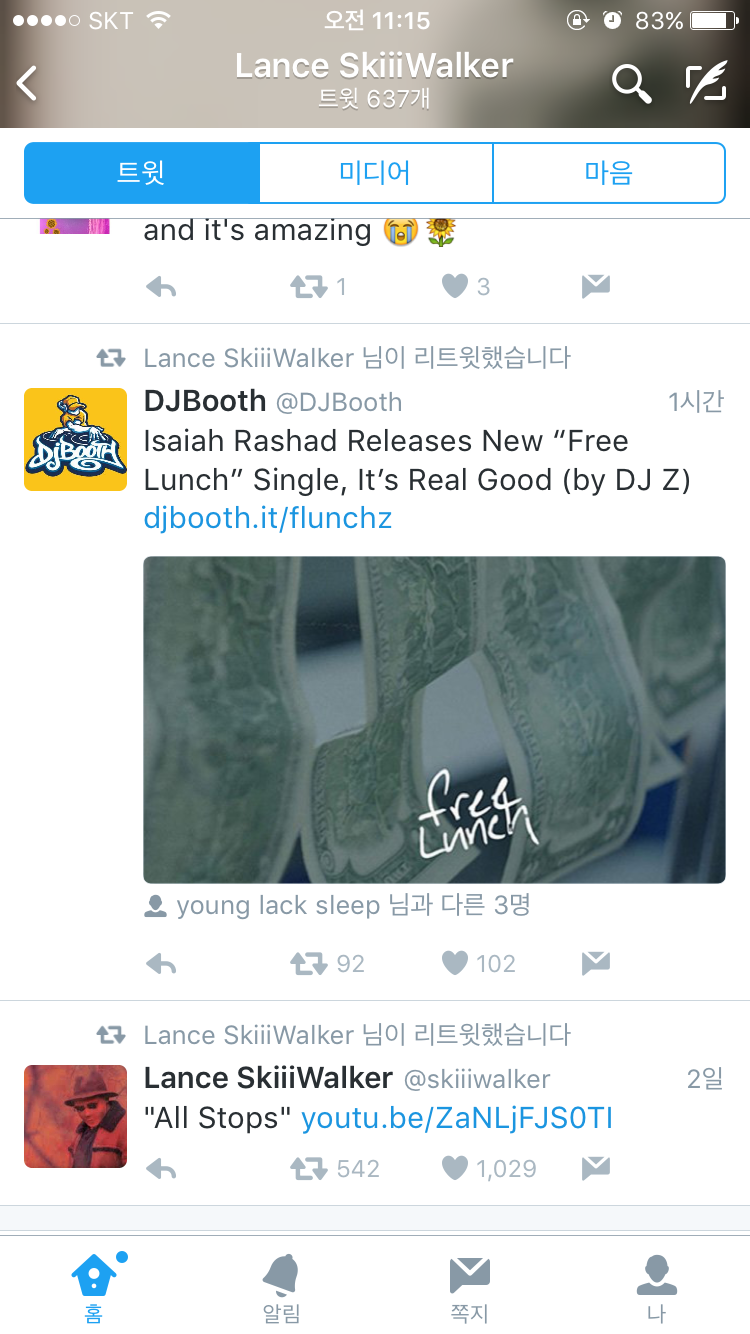Open the Free Lunch image preview
This screenshot has width=750, height=1334.
point(434,719)
